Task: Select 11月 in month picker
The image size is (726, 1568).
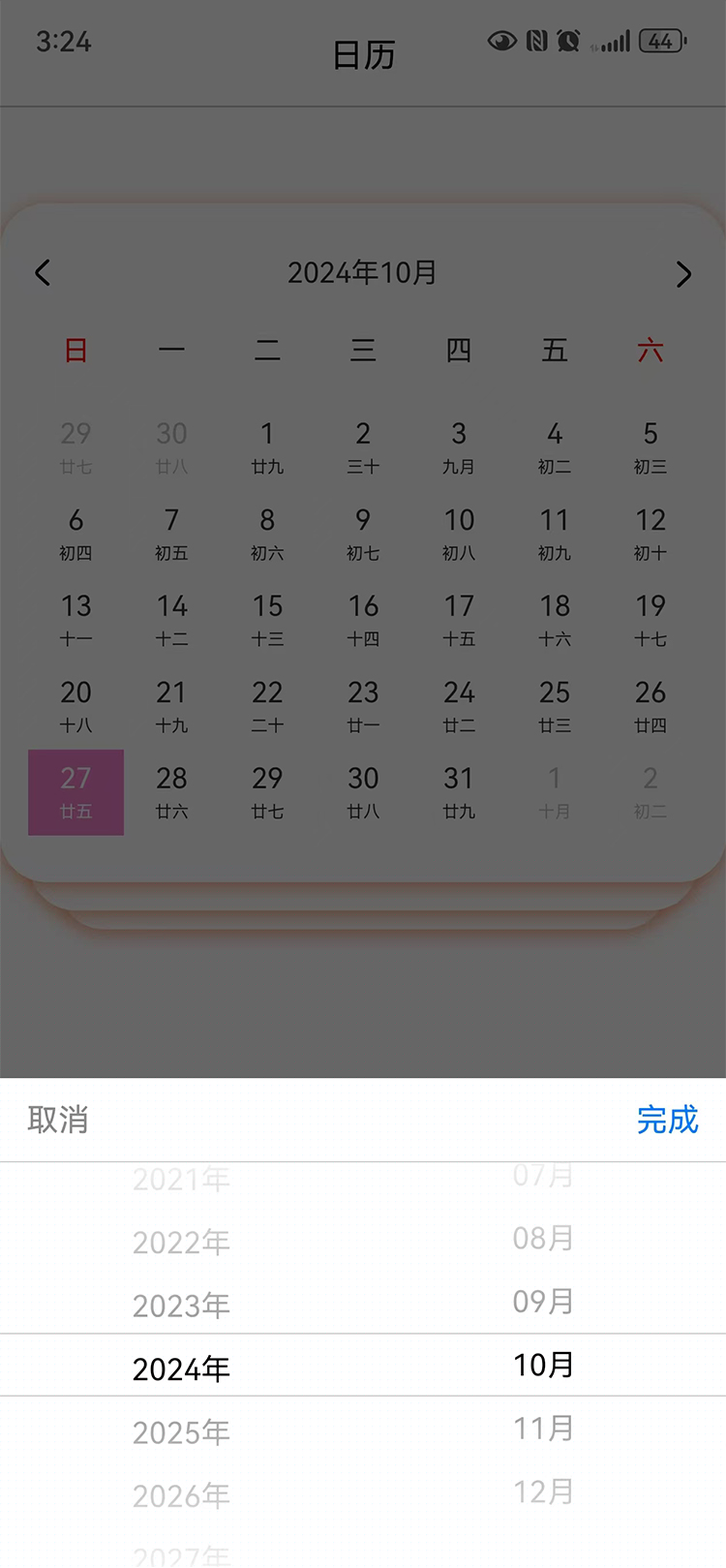Action: tap(543, 1428)
